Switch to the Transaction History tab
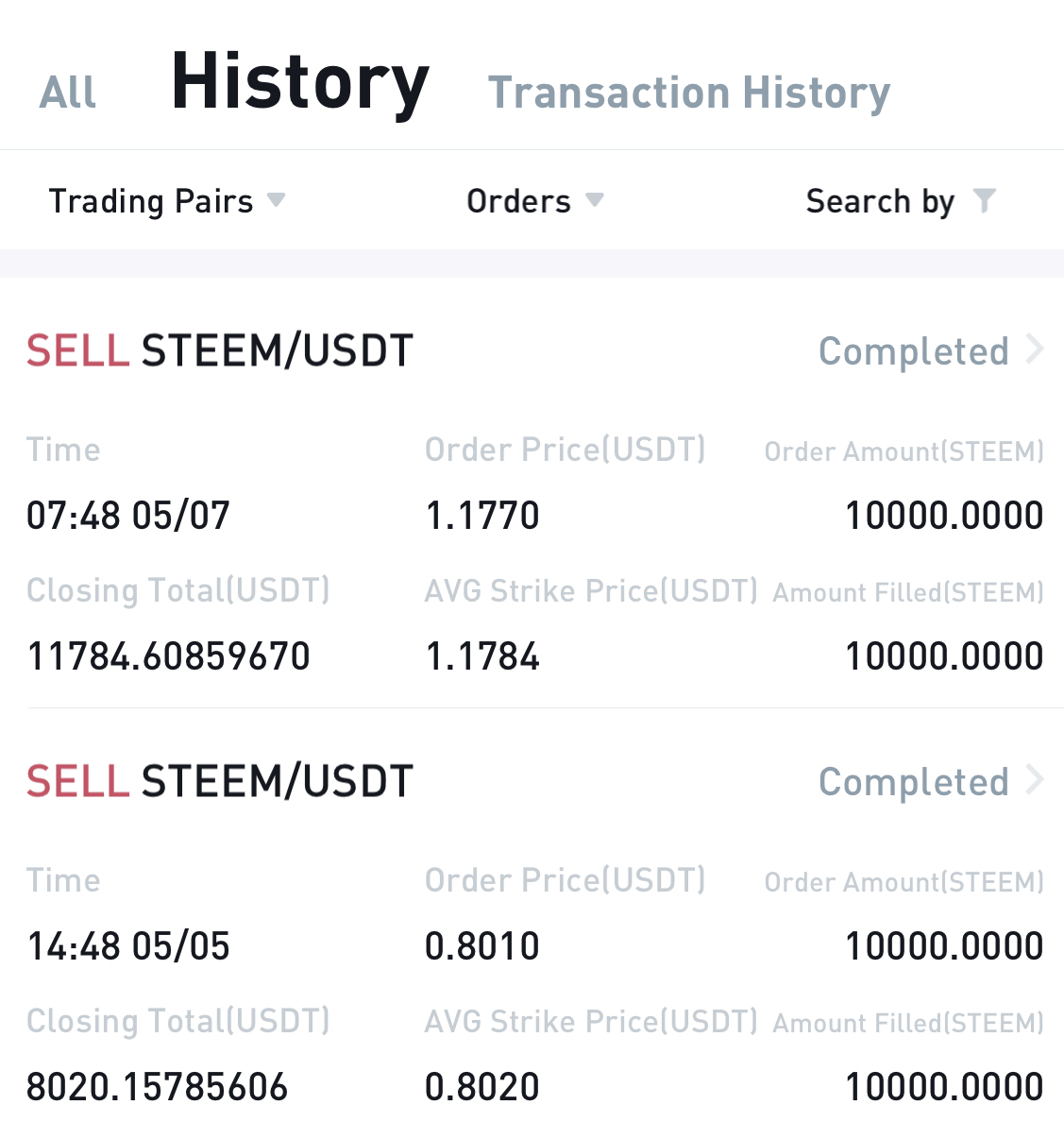1064x1122 pixels. pyautogui.click(x=688, y=93)
